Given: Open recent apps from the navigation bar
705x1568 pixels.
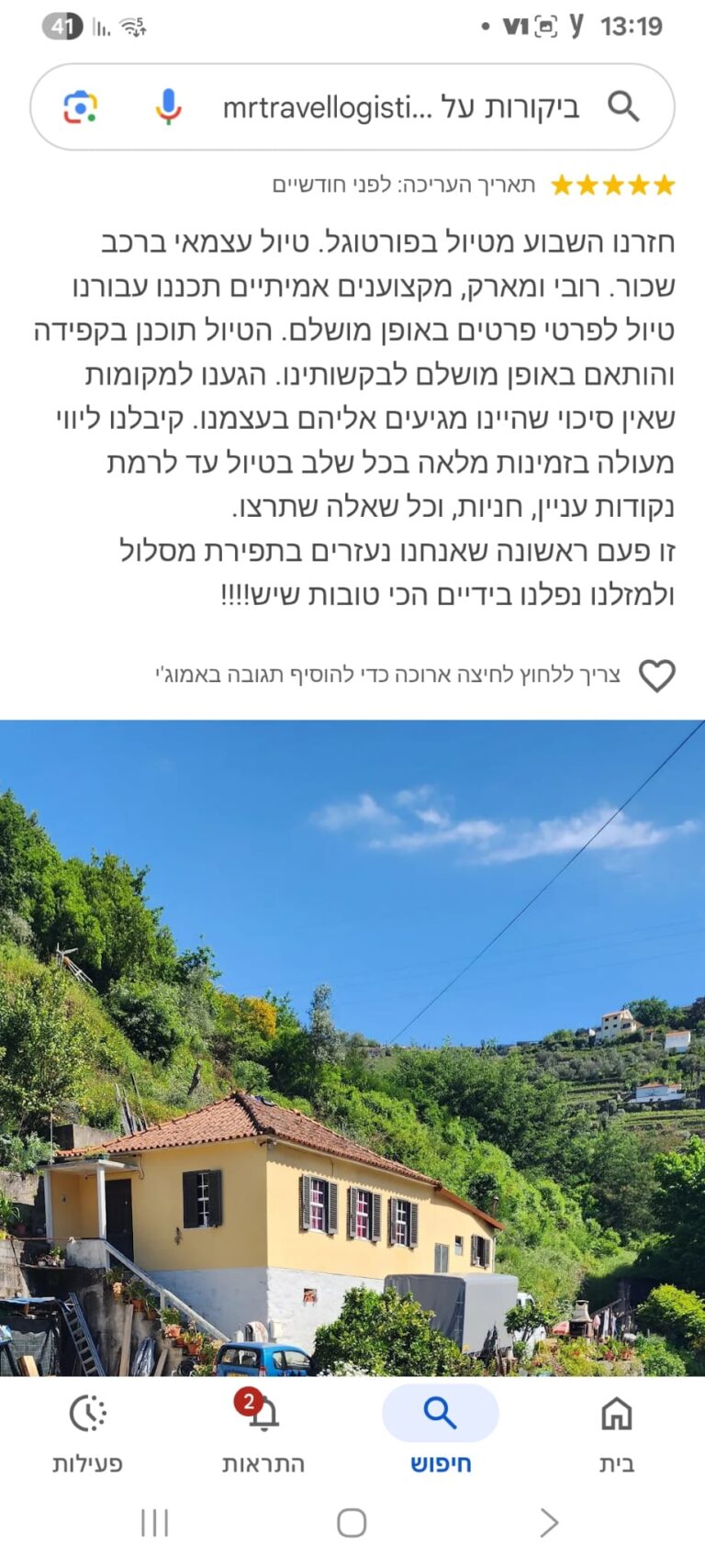Looking at the screenshot, I should pyautogui.click(x=155, y=1523).
